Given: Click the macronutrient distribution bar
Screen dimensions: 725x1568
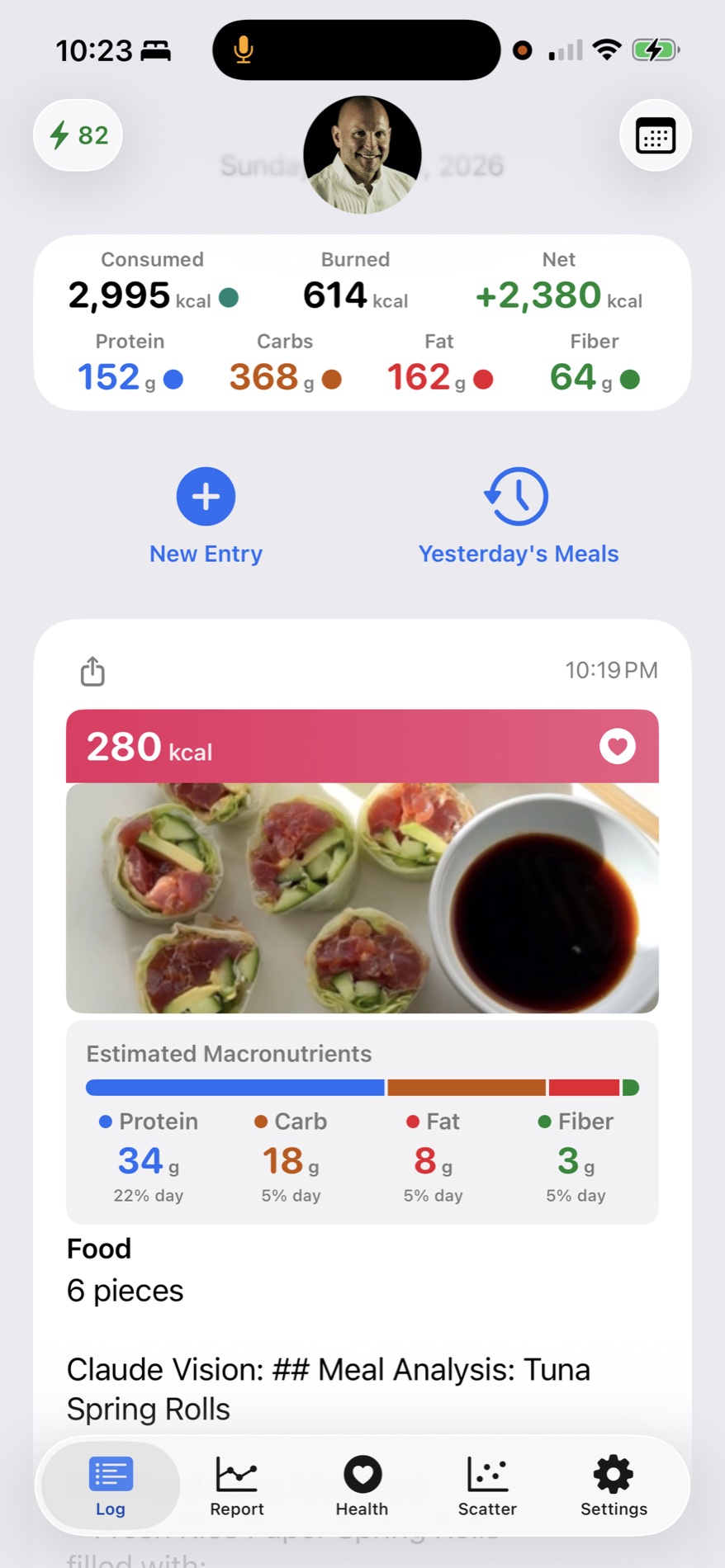Looking at the screenshot, I should pos(362,1087).
